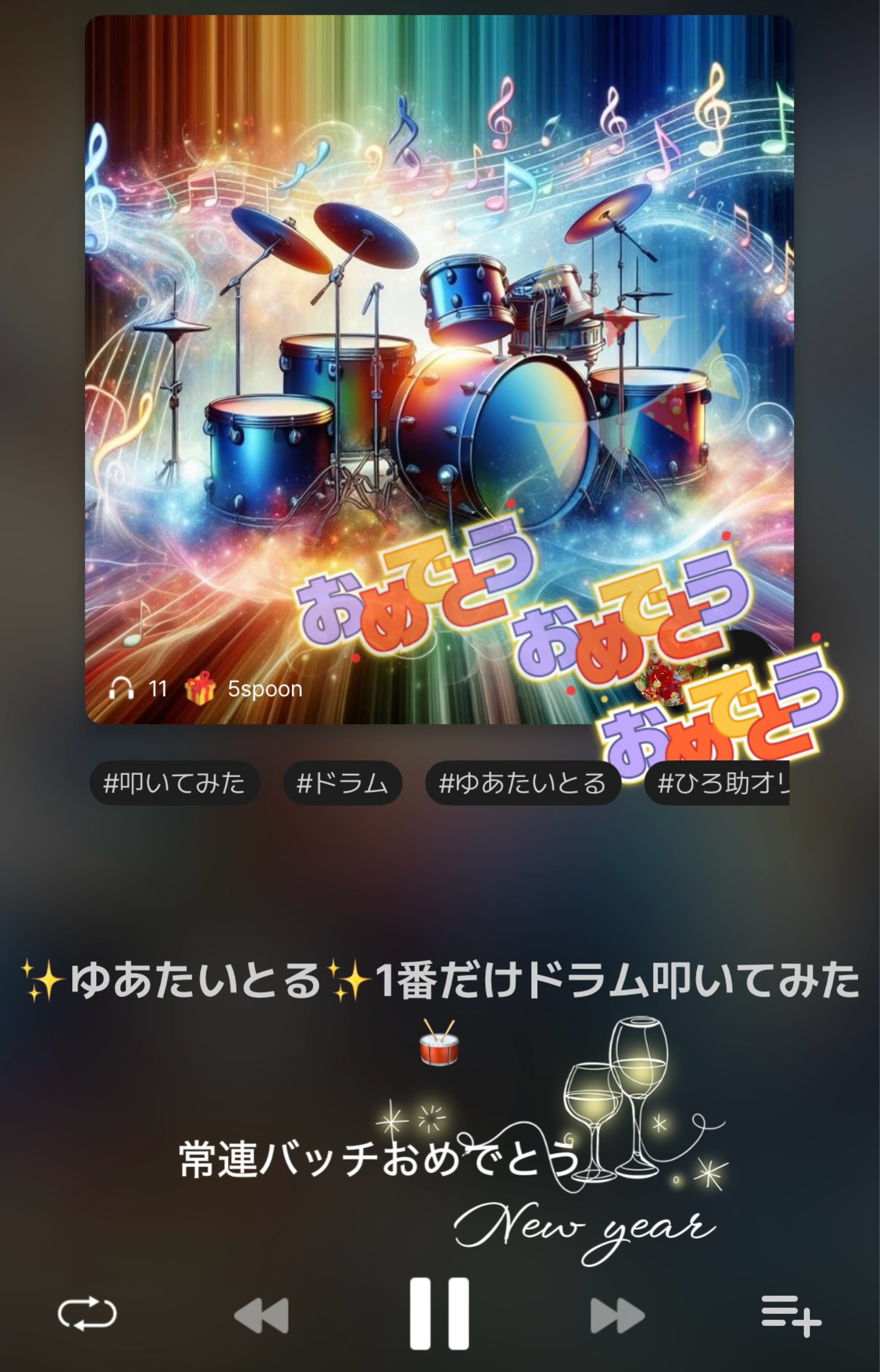Image resolution: width=880 pixels, height=1372 pixels.
Task: Skip forward to the next track
Action: [617, 1314]
